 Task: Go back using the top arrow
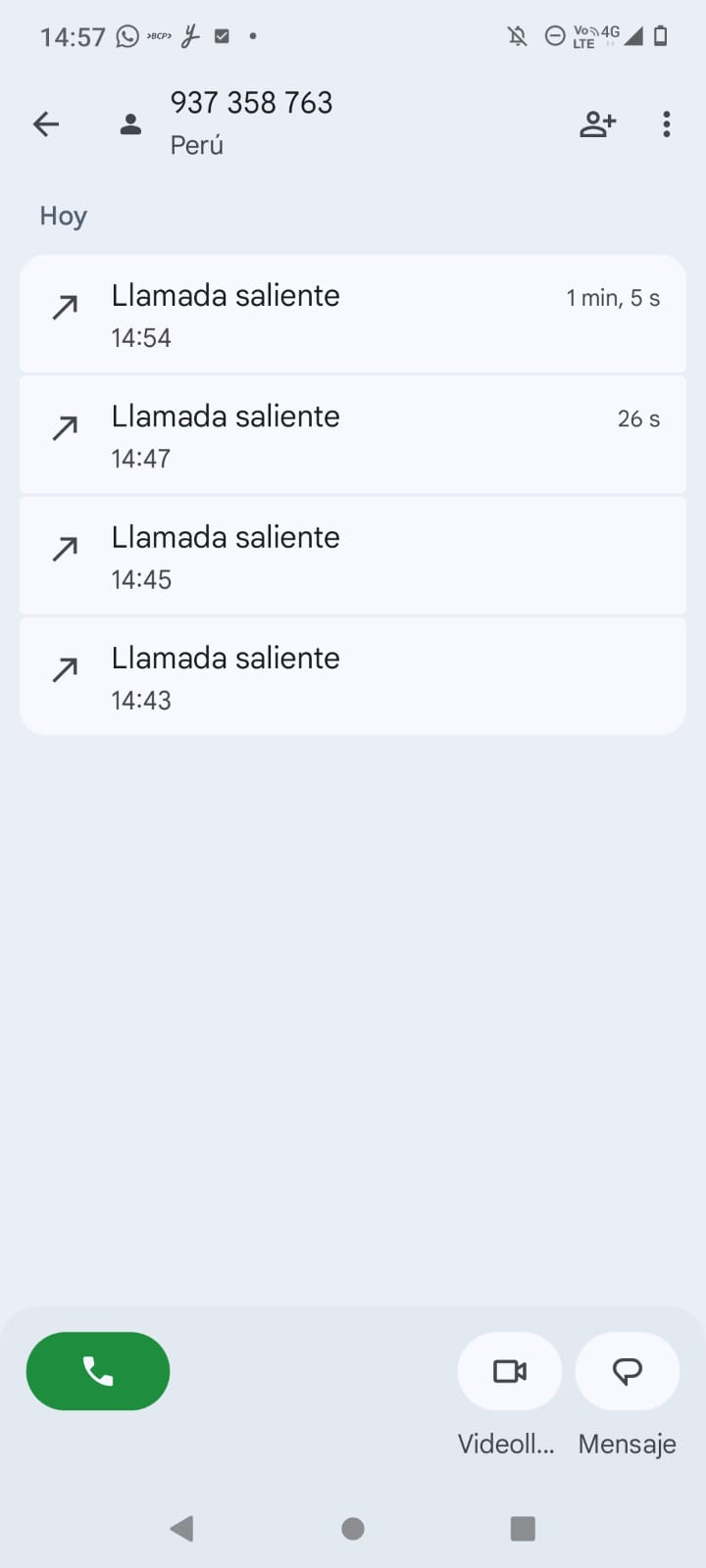pos(46,124)
